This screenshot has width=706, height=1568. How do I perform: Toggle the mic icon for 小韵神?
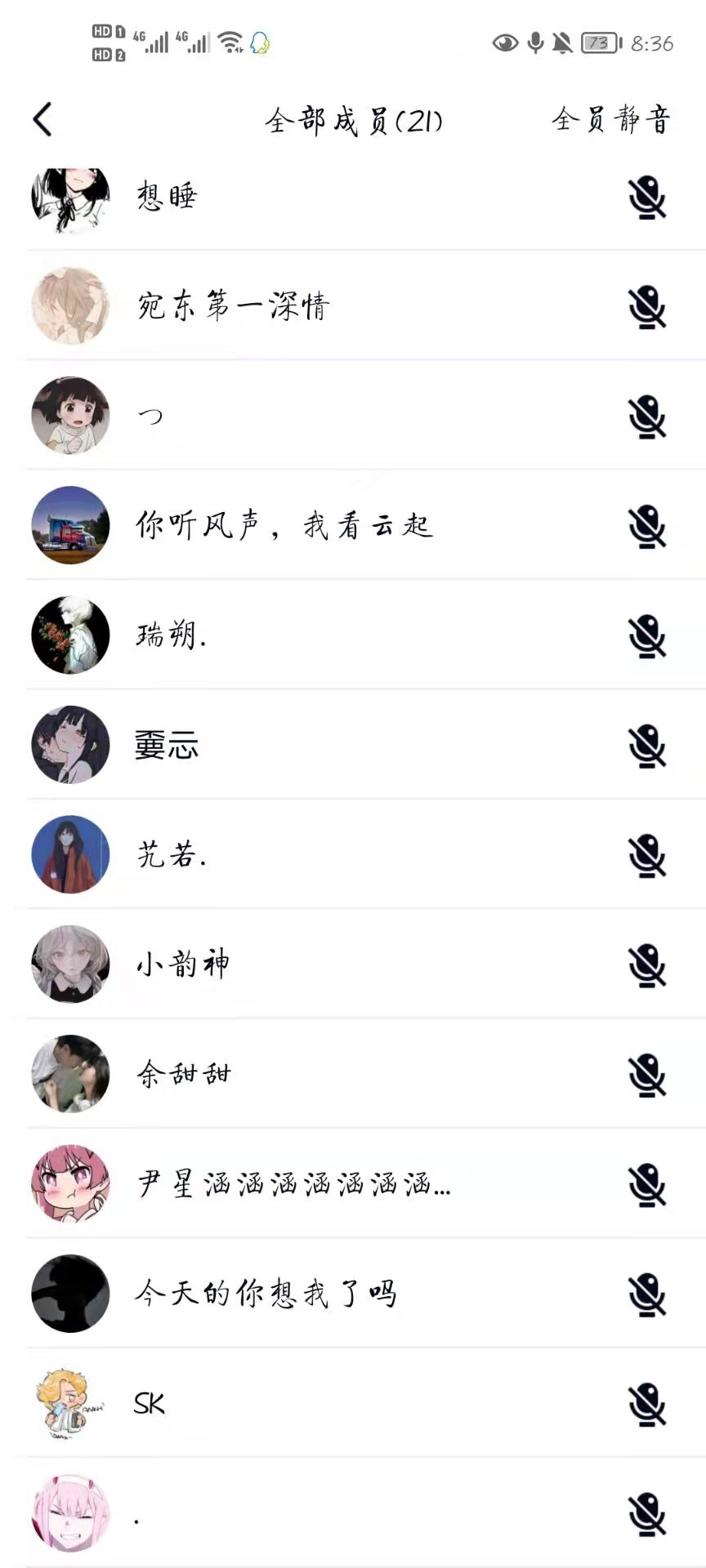click(647, 965)
